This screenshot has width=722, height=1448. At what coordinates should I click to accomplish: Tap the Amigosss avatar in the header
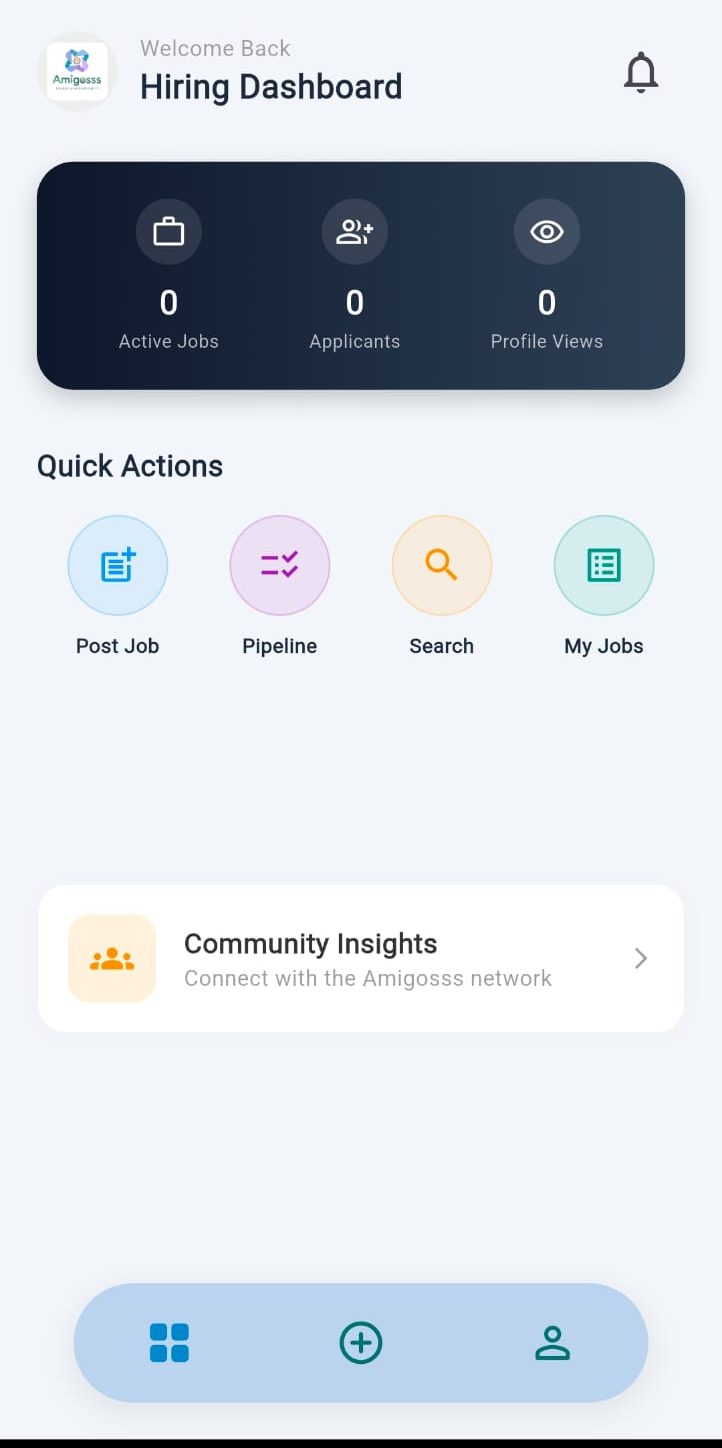tap(77, 72)
